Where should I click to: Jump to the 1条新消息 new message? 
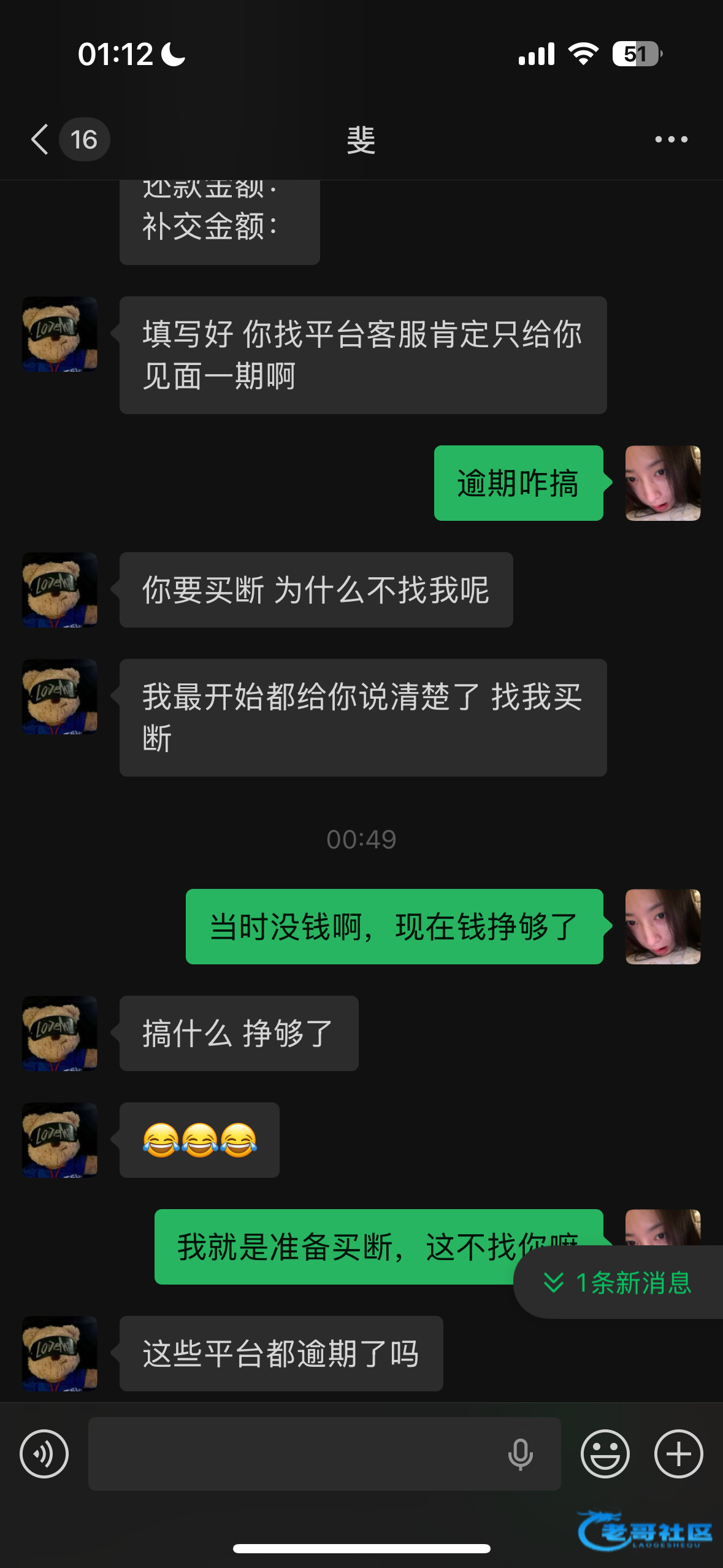tap(619, 1282)
